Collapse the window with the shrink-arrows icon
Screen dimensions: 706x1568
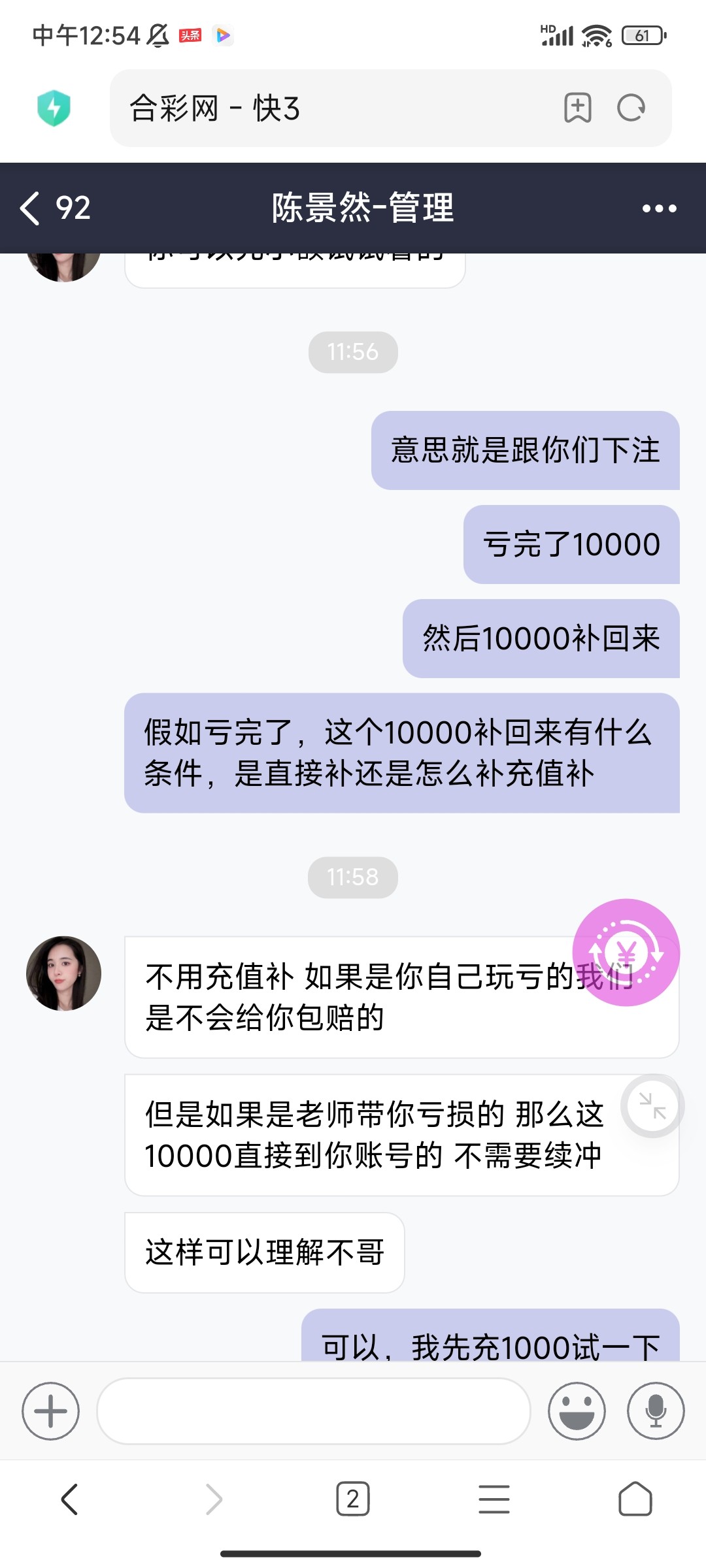click(x=652, y=1104)
